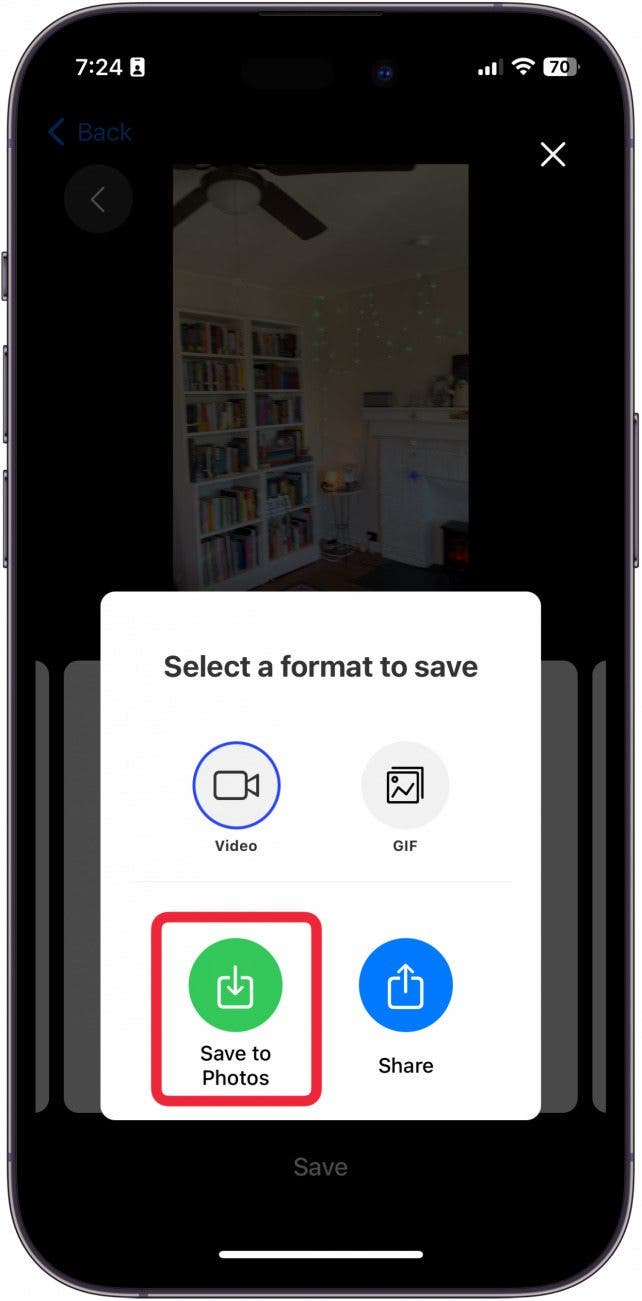Select Video as the save format
642x1301 pixels.
point(236,786)
